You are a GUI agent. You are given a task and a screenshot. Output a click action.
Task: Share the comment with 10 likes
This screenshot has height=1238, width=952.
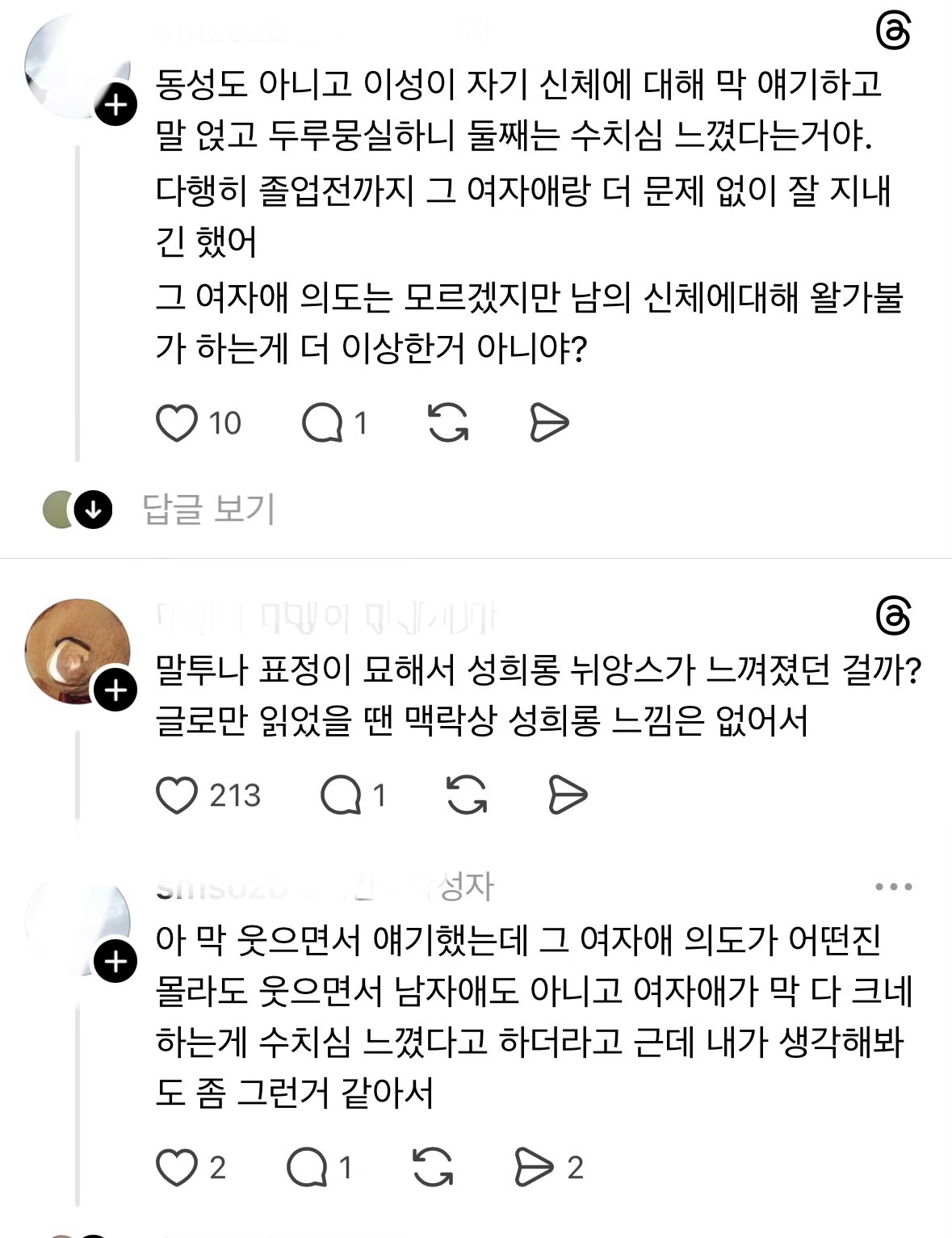549,423
